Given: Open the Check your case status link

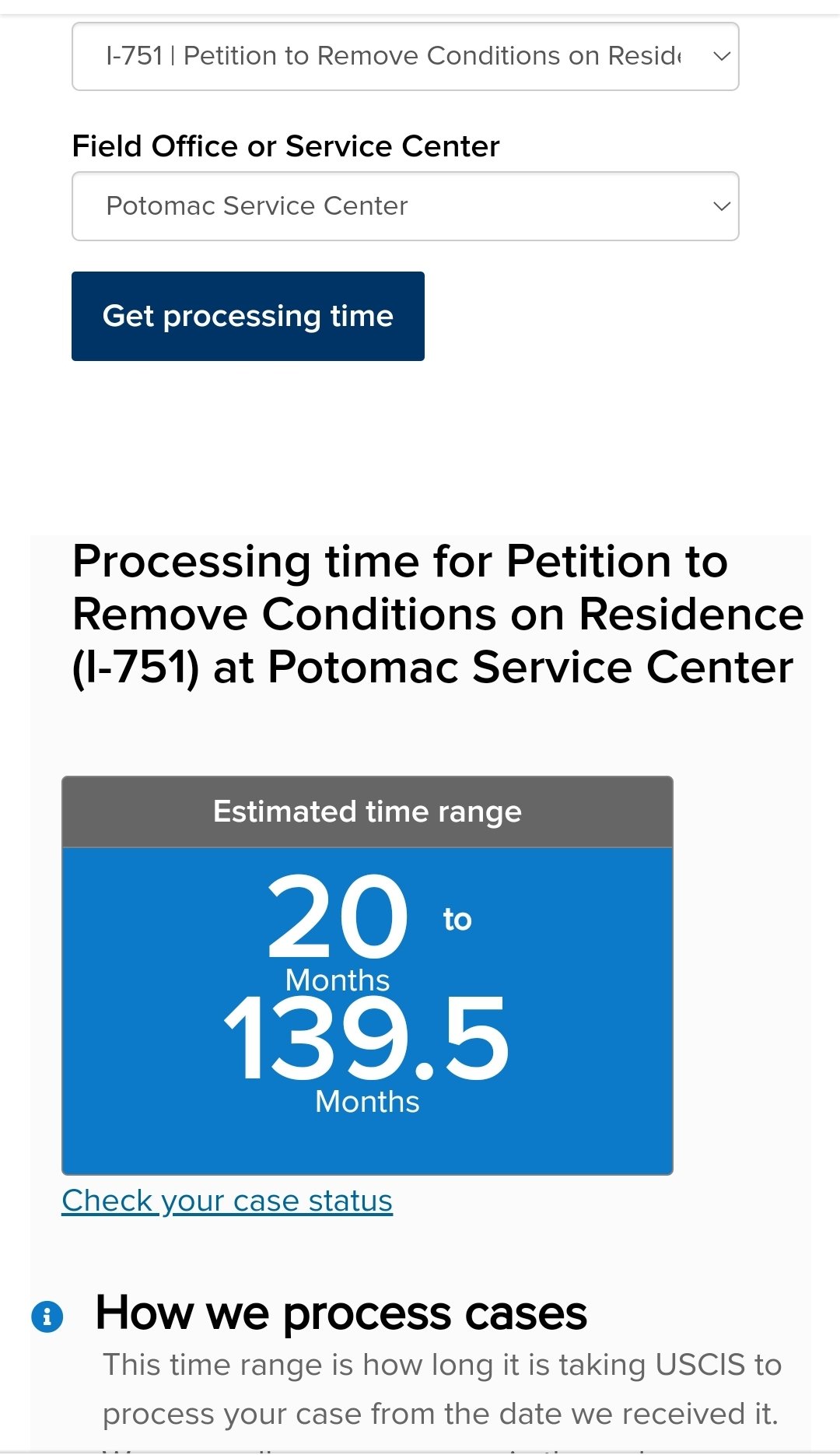Looking at the screenshot, I should (227, 1201).
